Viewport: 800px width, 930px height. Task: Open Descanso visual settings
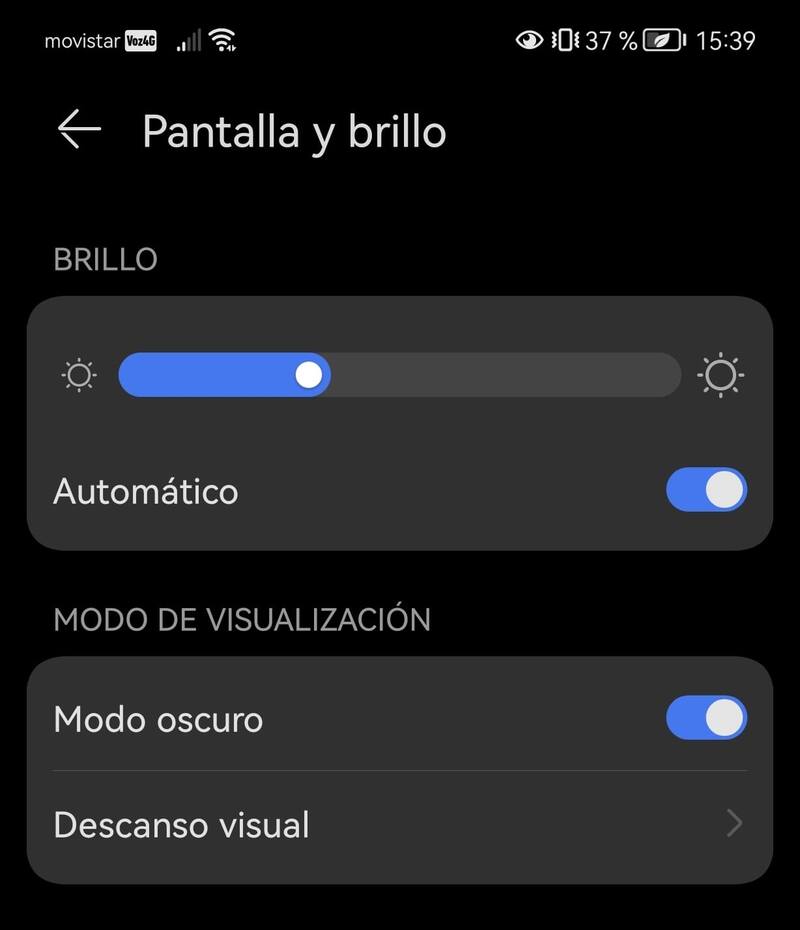tap(399, 825)
